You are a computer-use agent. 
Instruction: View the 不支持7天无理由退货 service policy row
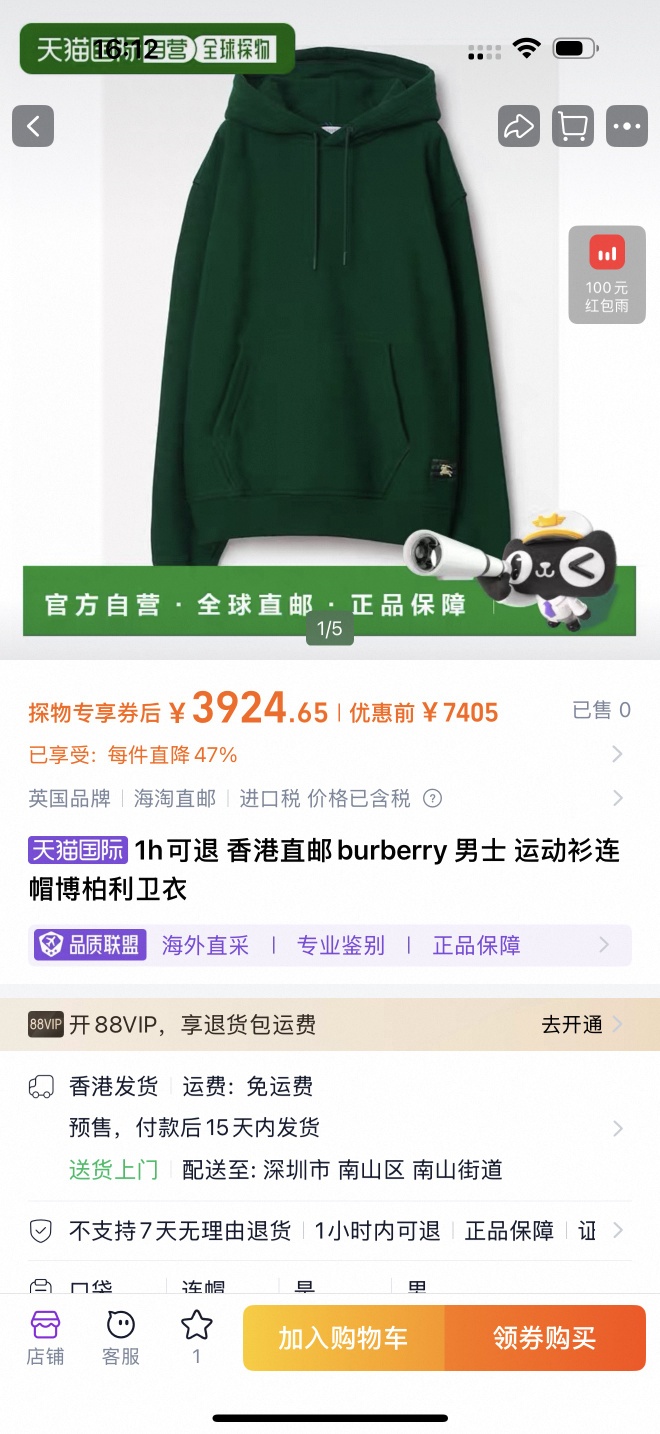point(330,1230)
